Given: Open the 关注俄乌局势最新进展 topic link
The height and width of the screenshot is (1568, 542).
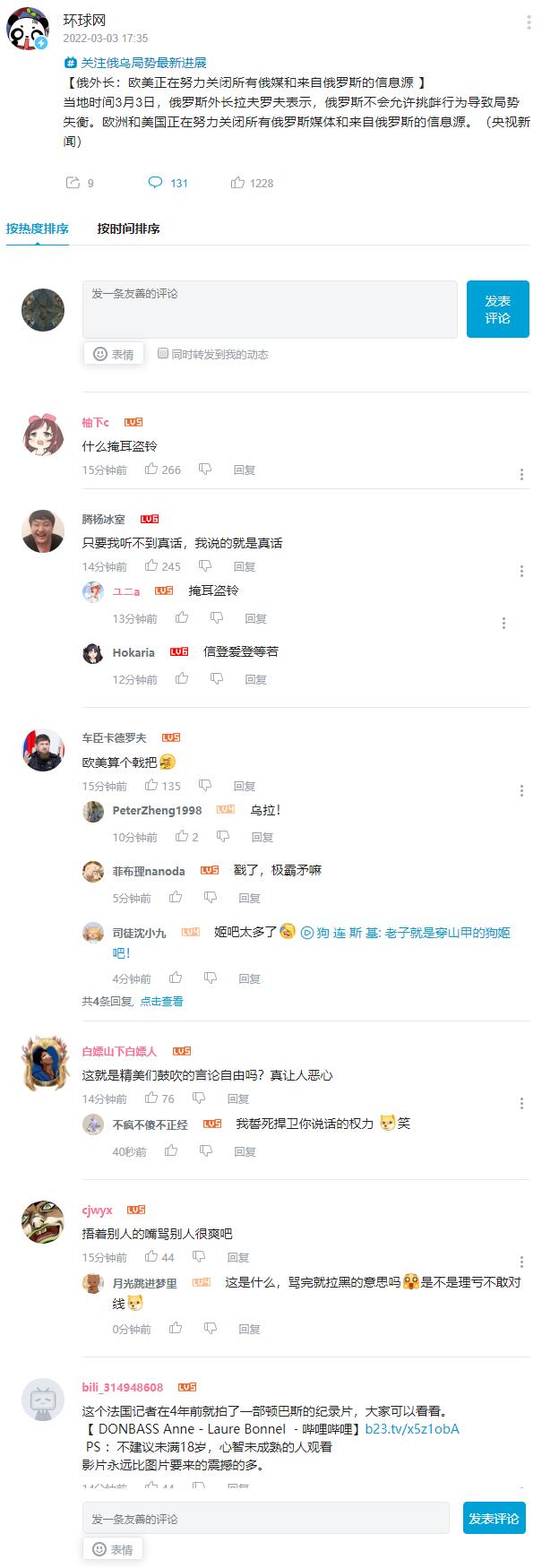Looking at the screenshot, I should pyautogui.click(x=135, y=63).
